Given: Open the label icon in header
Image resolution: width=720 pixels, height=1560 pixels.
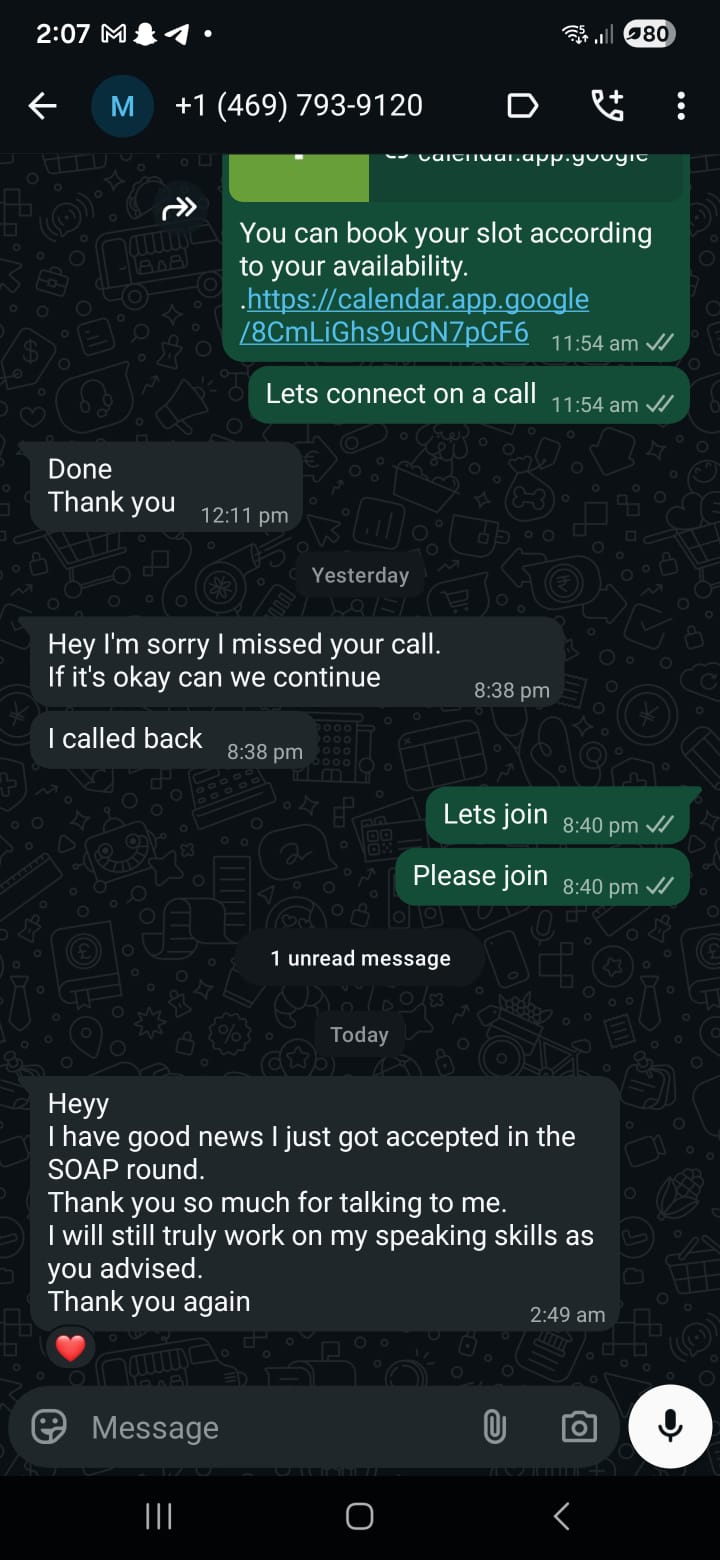Looking at the screenshot, I should pos(523,106).
